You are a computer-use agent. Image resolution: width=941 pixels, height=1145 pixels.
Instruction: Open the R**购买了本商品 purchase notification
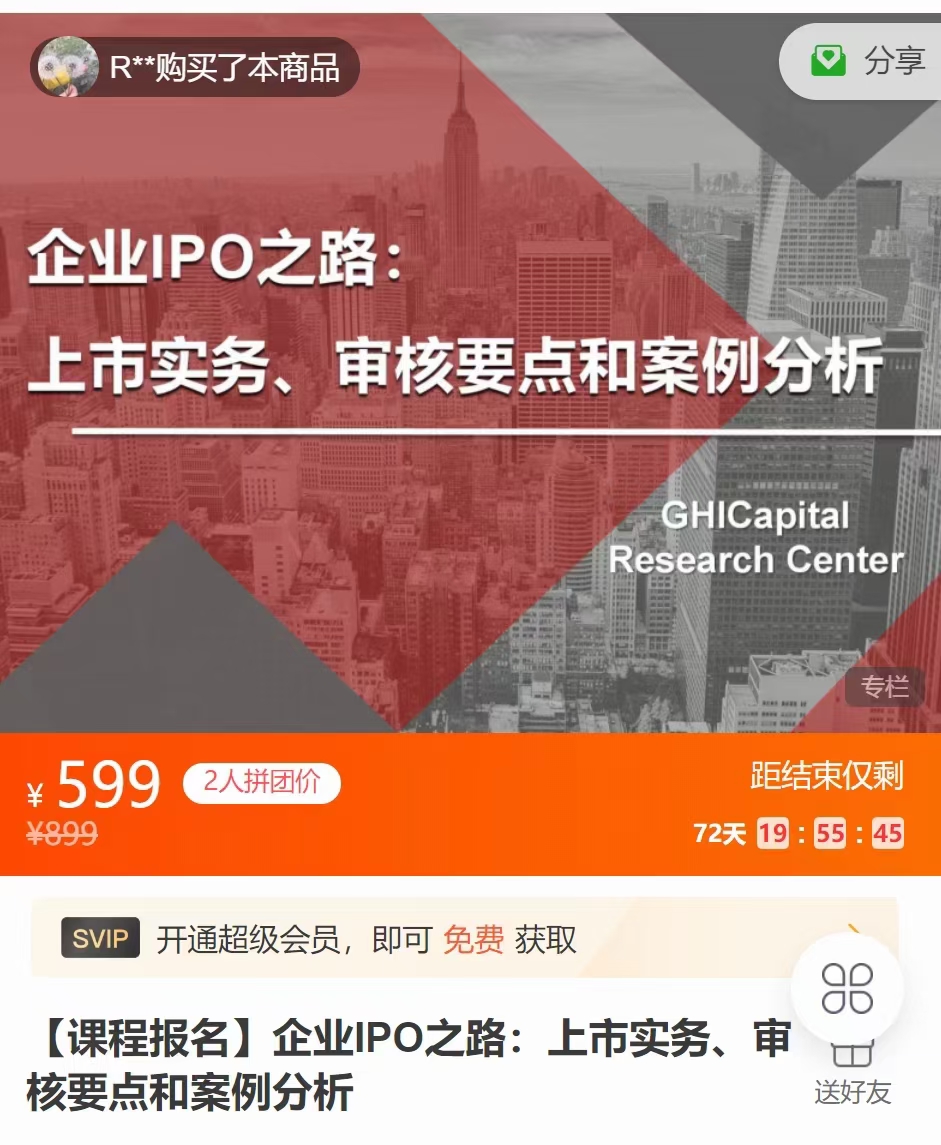[195, 67]
